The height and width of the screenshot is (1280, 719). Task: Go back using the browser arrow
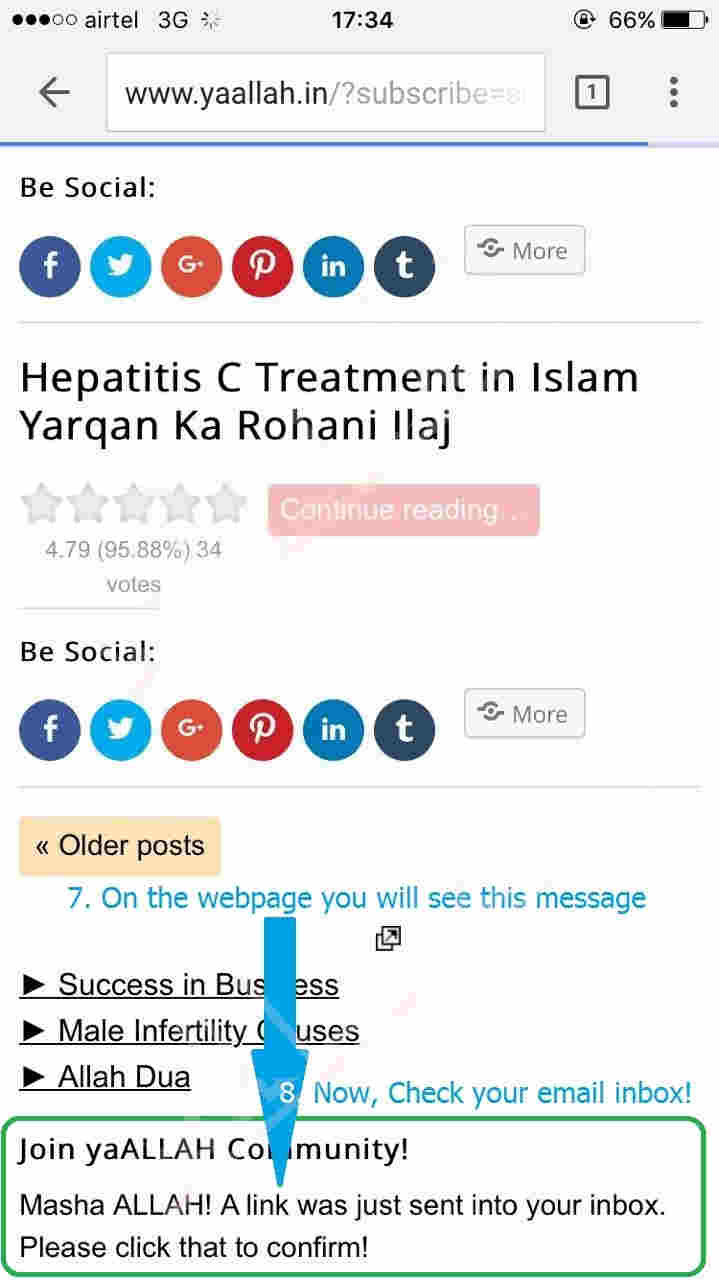(x=54, y=93)
